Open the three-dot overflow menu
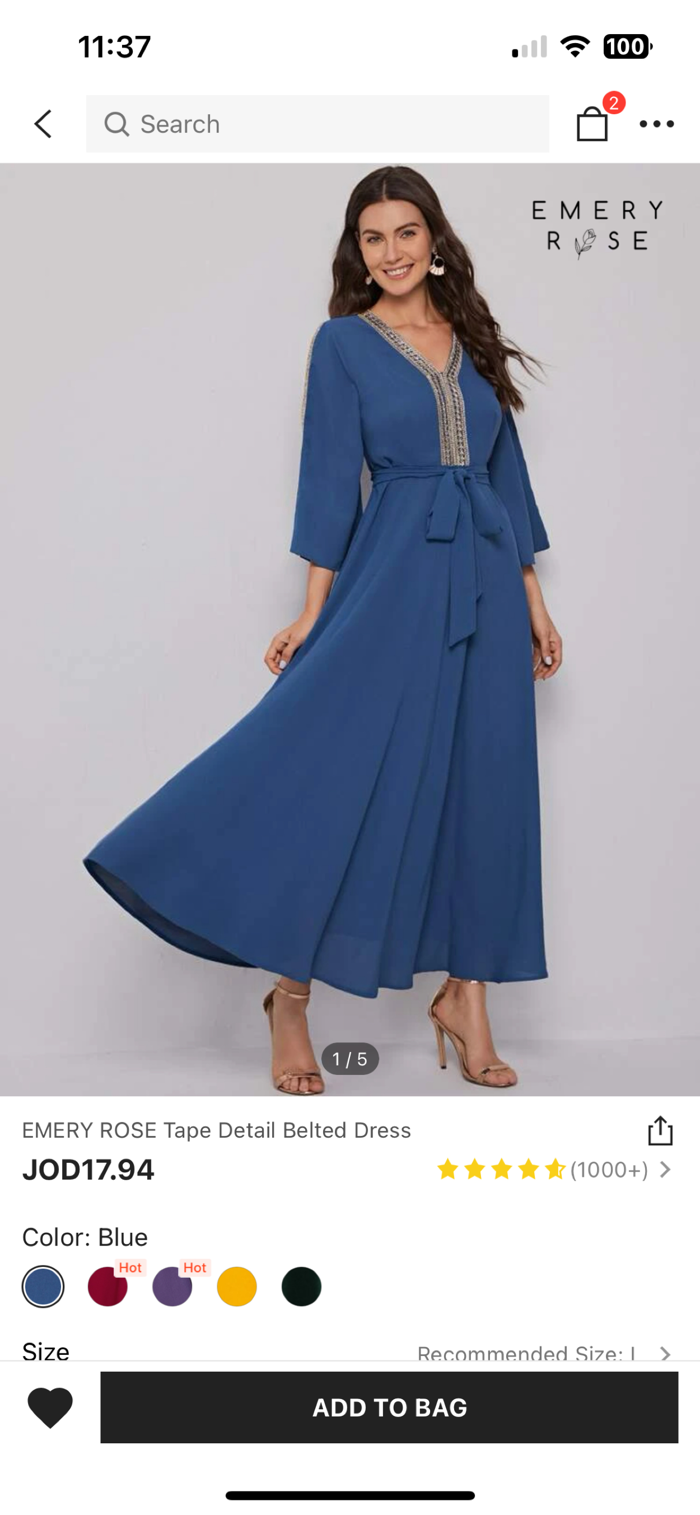This screenshot has width=700, height=1515. pos(656,124)
